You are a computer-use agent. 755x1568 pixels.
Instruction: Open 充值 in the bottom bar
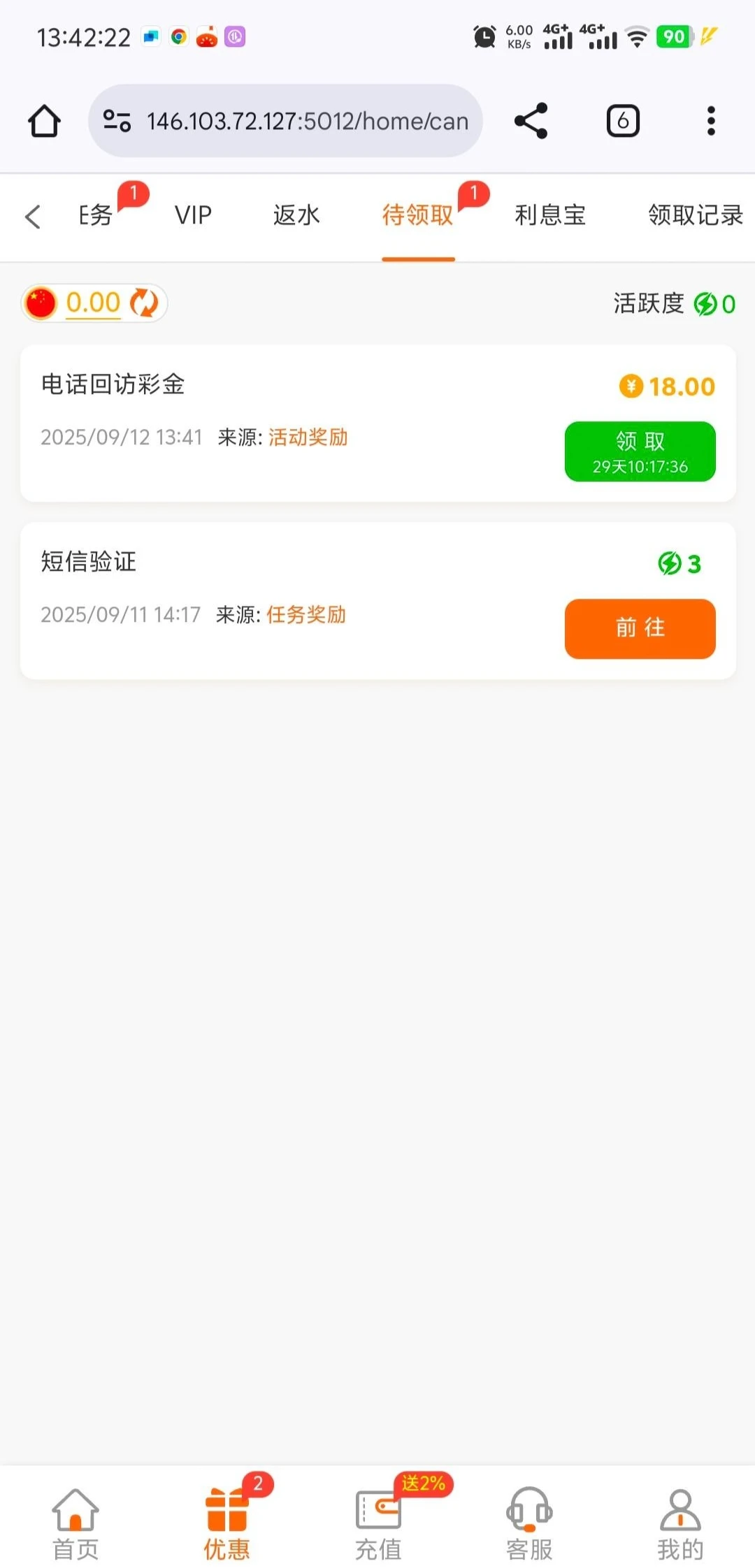point(378,1523)
